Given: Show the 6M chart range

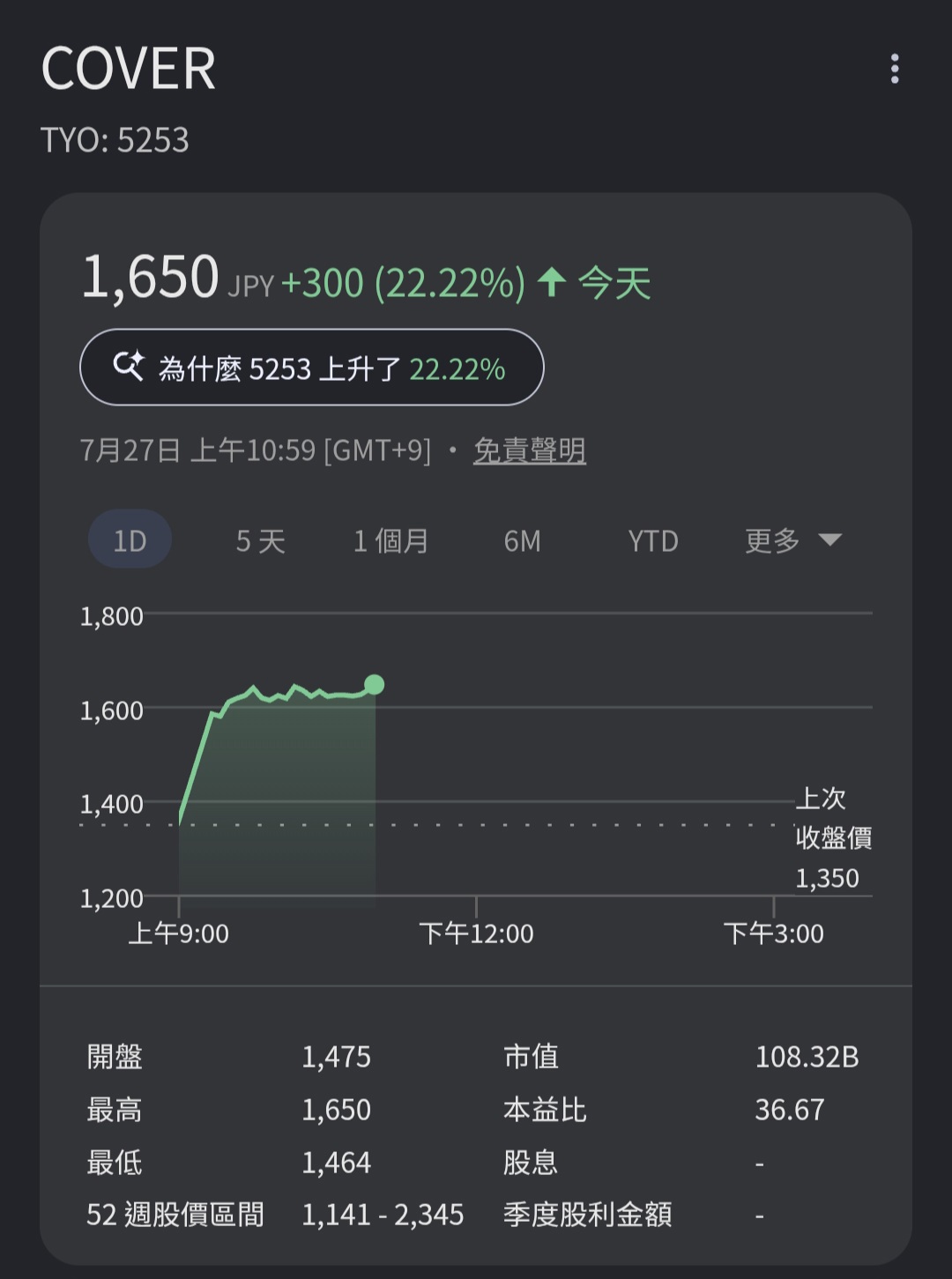Looking at the screenshot, I should pyautogui.click(x=523, y=540).
